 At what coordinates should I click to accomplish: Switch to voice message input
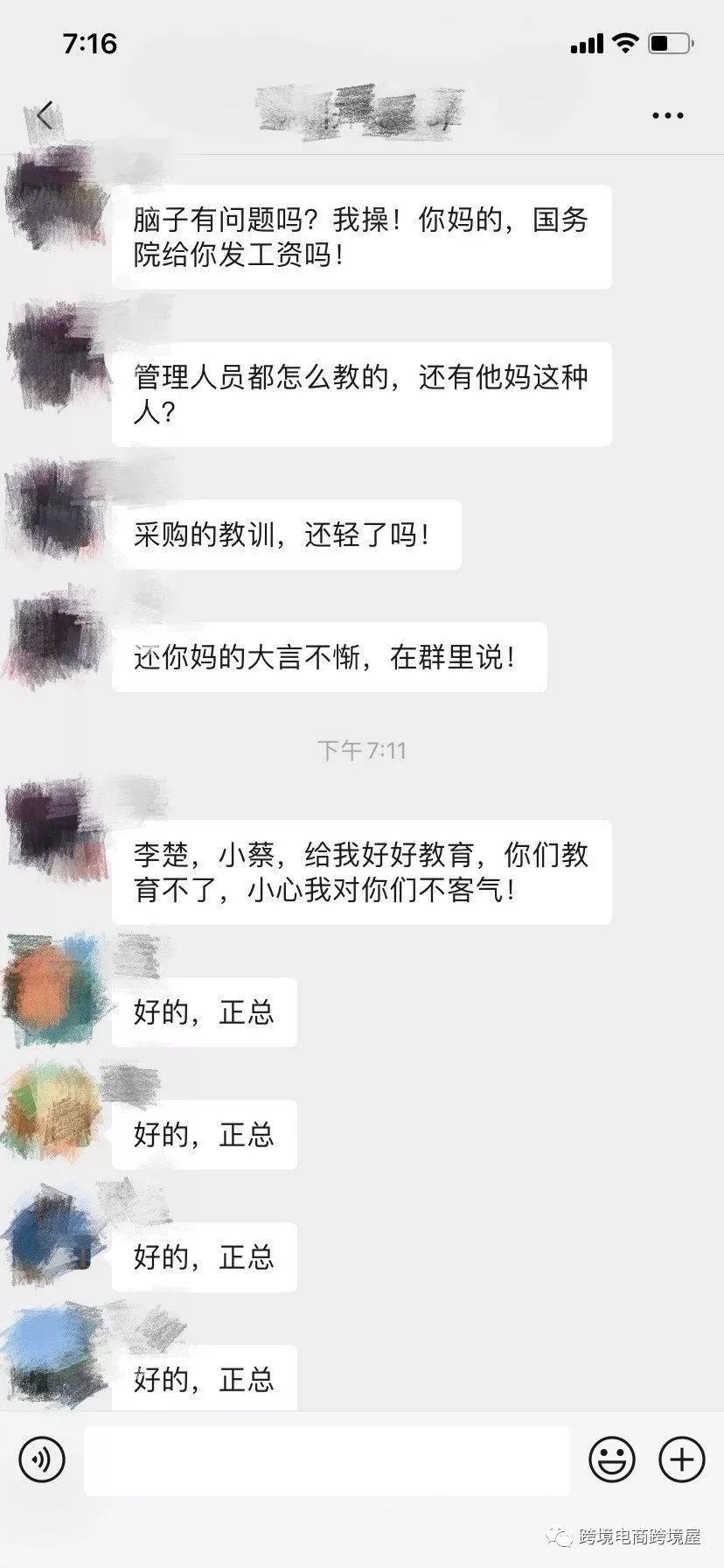41,1459
